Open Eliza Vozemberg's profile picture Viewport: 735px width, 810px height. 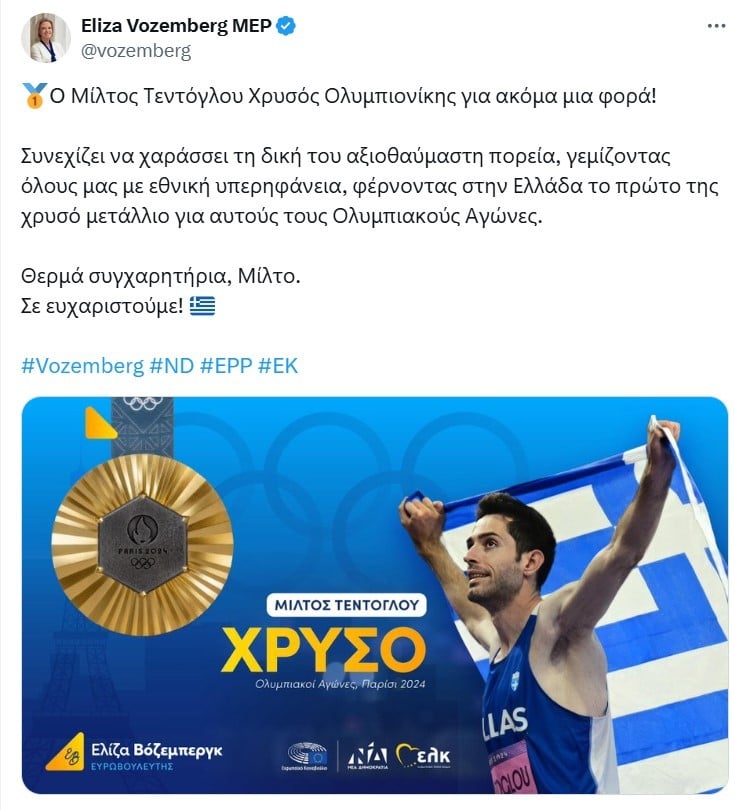tap(45, 38)
